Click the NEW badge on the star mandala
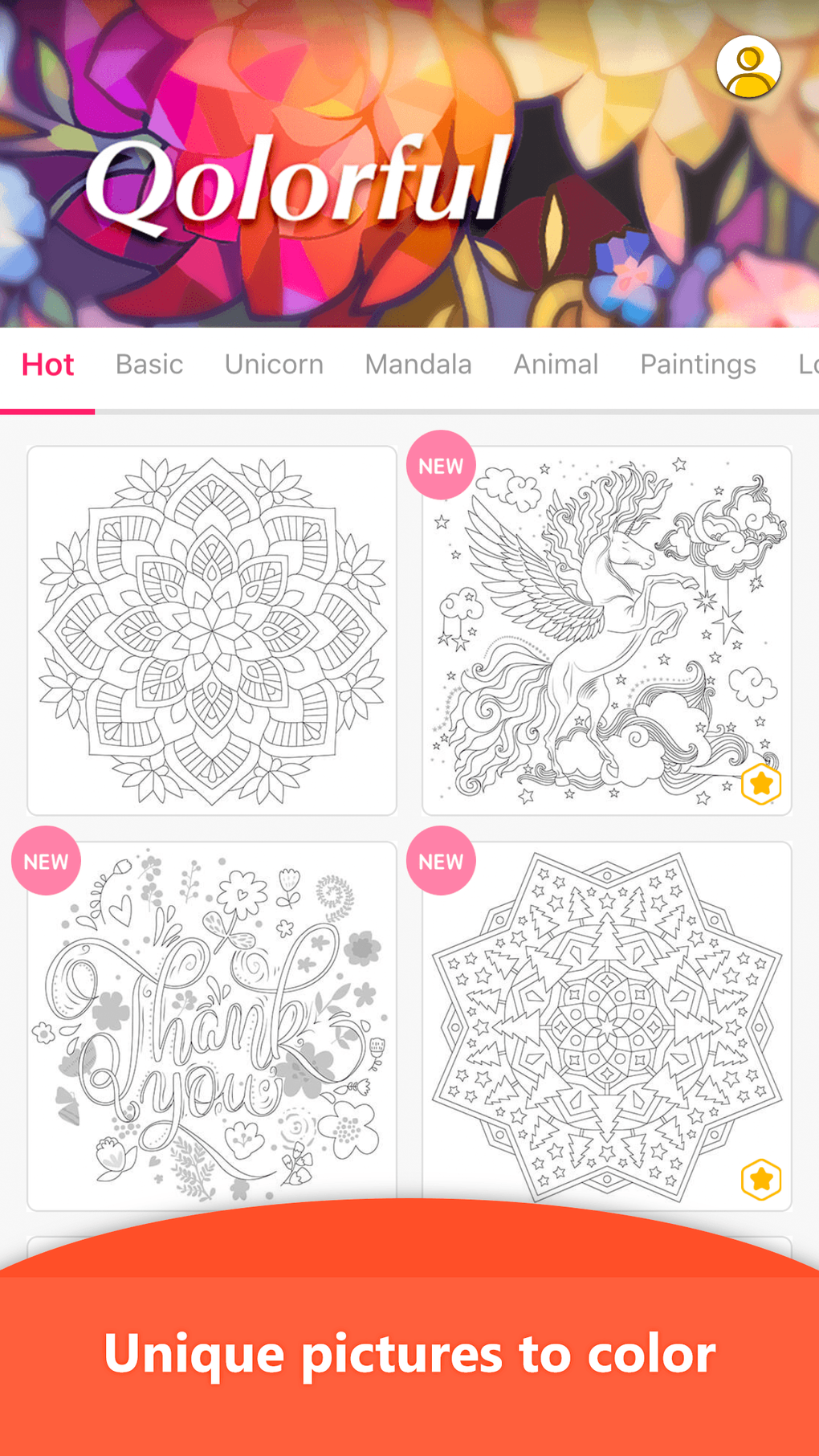The image size is (819, 1456). 441,861
